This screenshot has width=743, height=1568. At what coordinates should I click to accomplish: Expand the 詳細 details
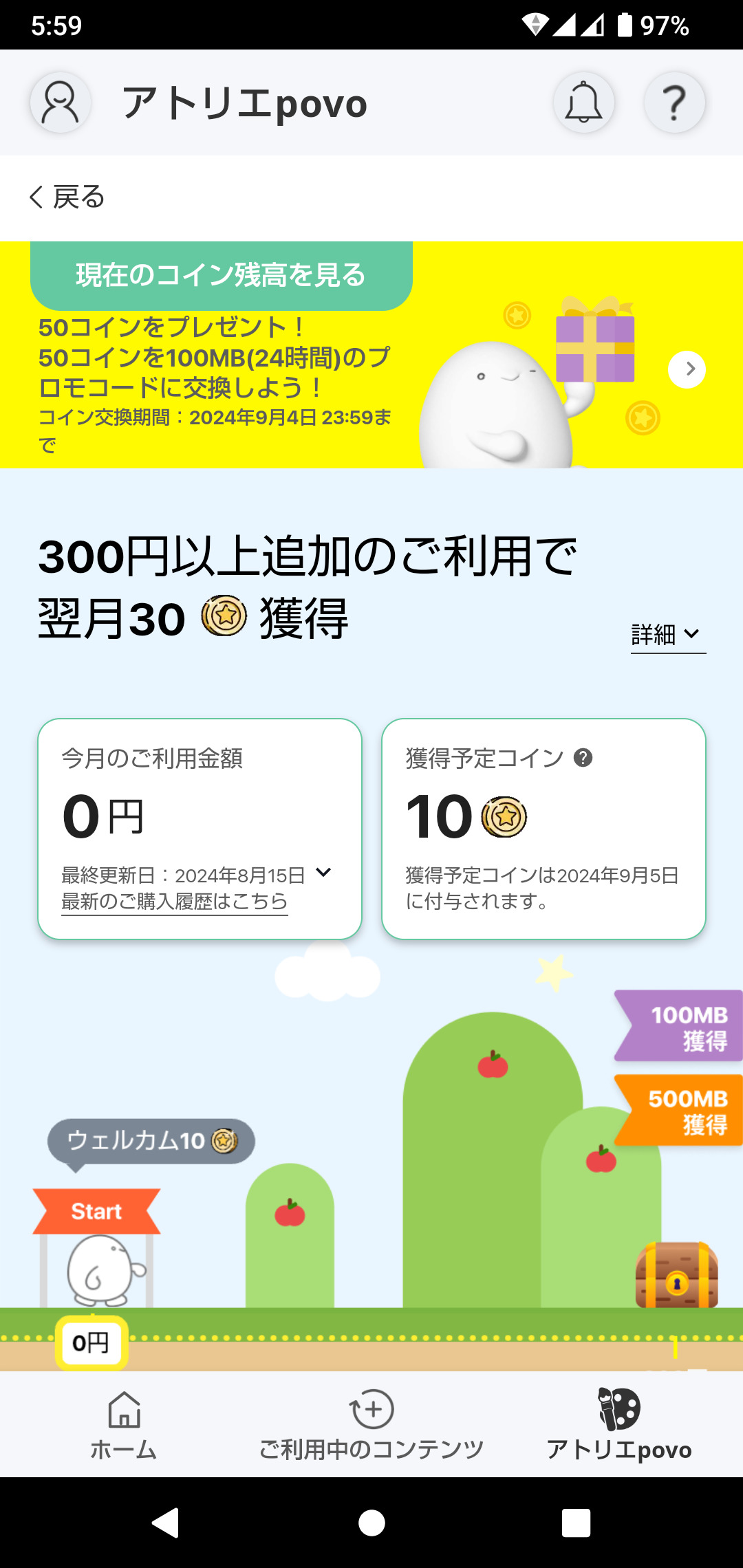667,634
